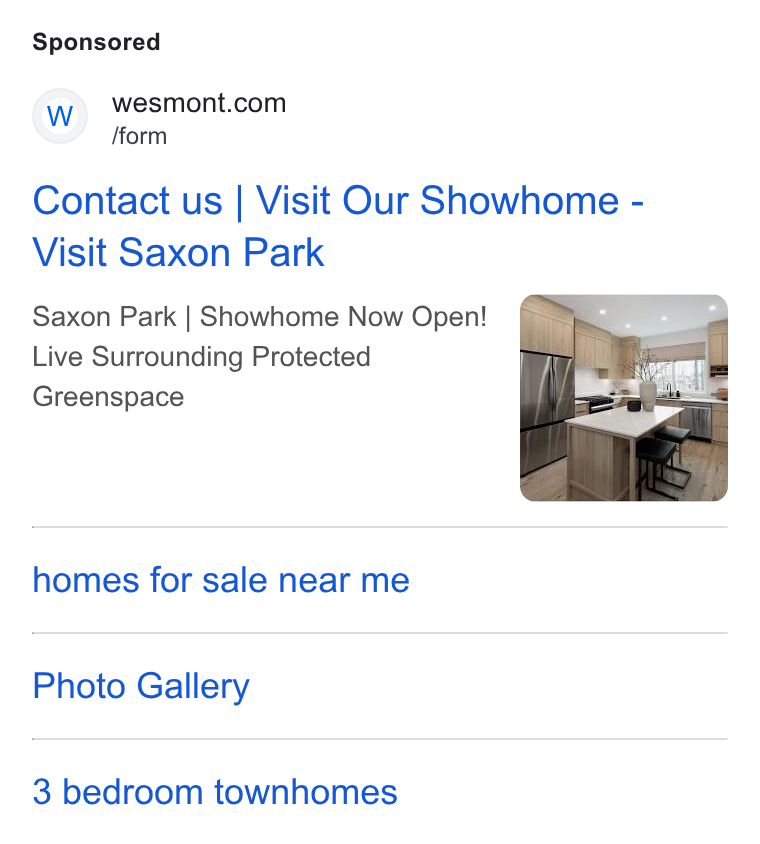Open the 3 bedroom townhomes sitelink
The image size is (760, 844).
pyautogui.click(x=215, y=792)
